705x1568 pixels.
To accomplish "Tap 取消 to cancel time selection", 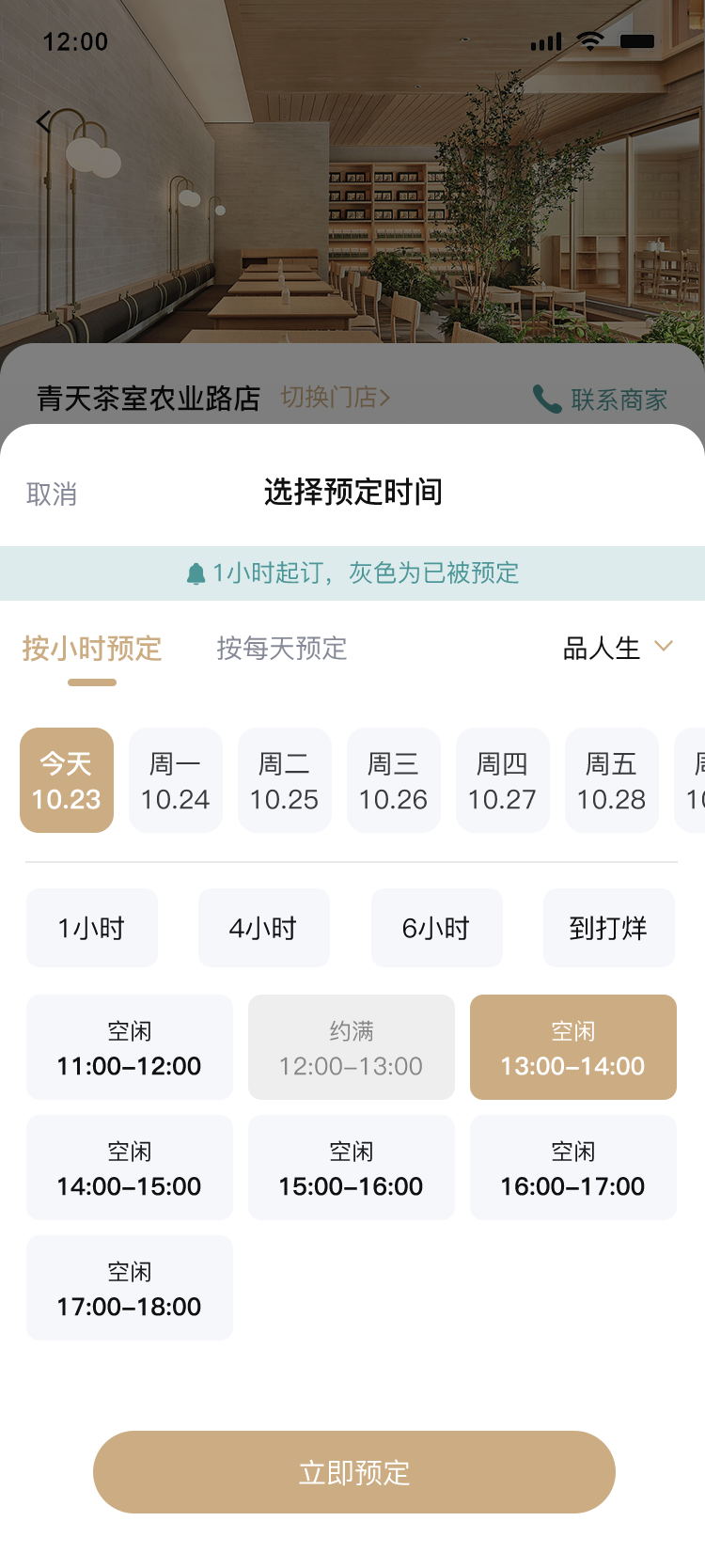I will pyautogui.click(x=52, y=494).
